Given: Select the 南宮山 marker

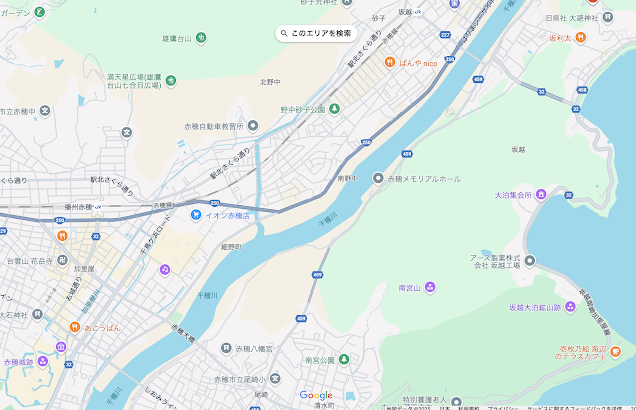Looking at the screenshot, I should point(430,288).
